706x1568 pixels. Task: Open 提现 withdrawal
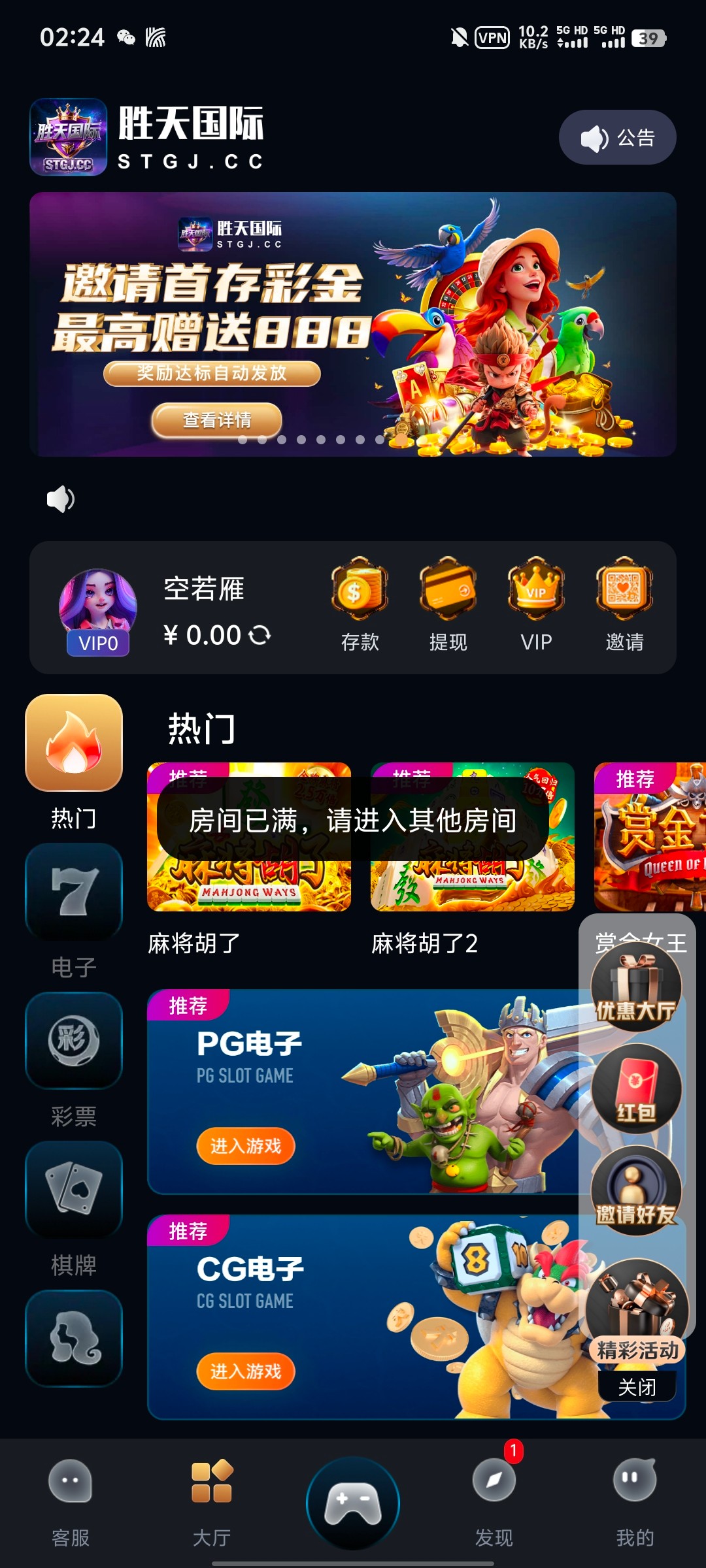pyautogui.click(x=448, y=604)
